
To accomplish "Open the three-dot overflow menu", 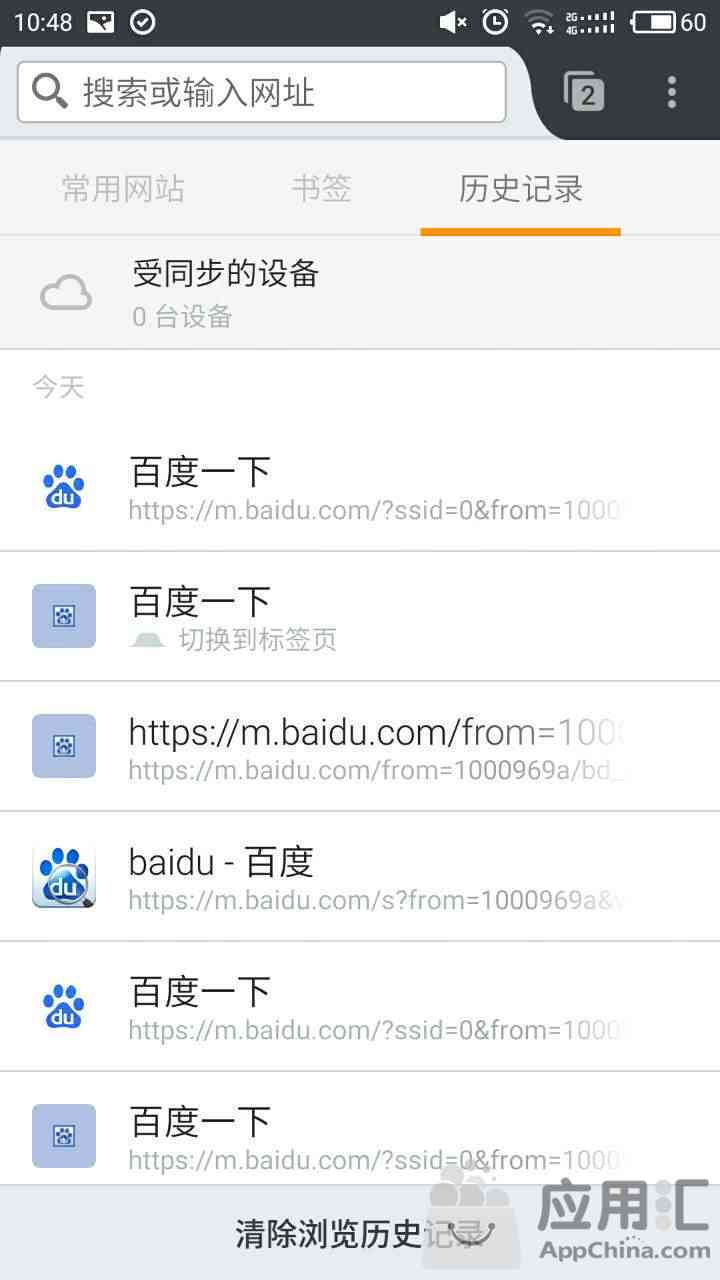I will (672, 92).
